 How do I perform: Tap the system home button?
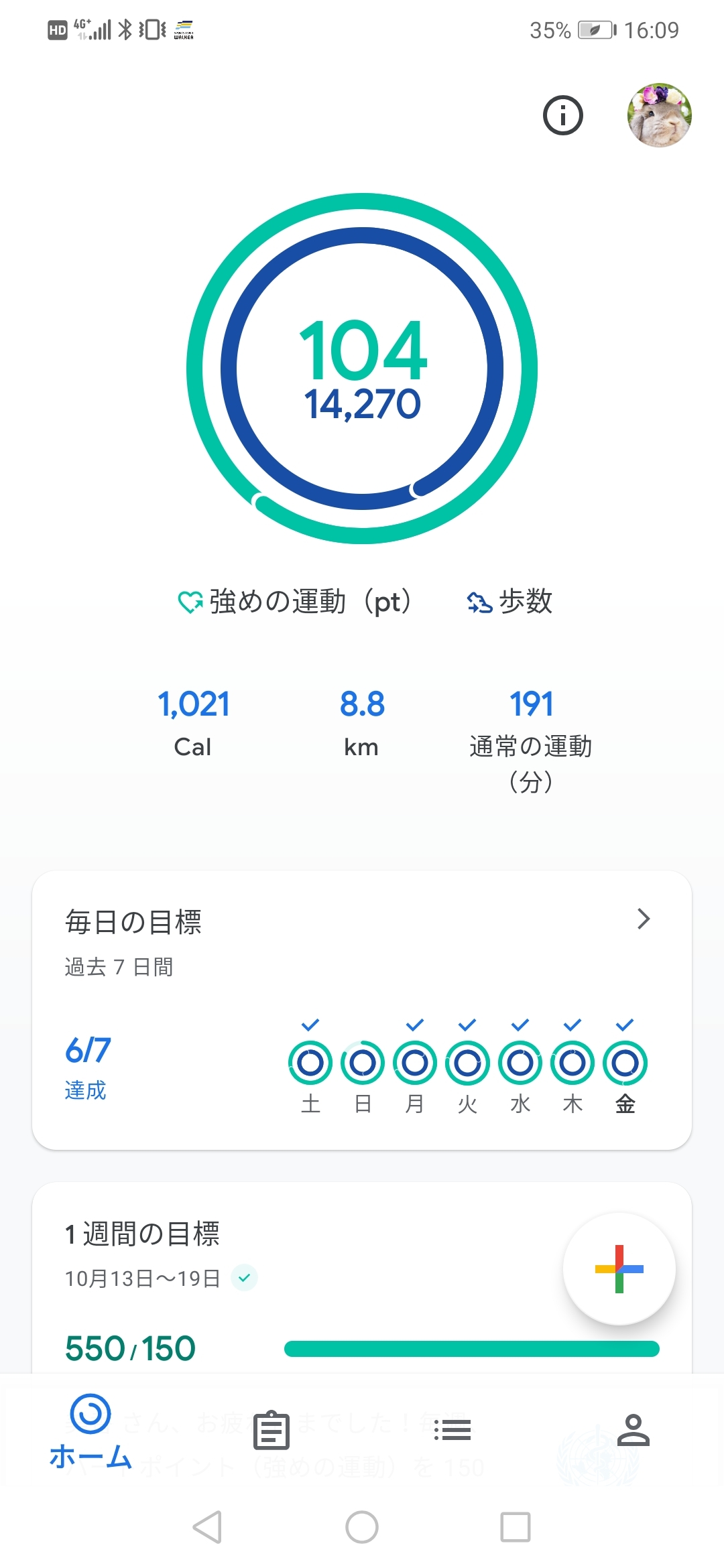tap(362, 1528)
